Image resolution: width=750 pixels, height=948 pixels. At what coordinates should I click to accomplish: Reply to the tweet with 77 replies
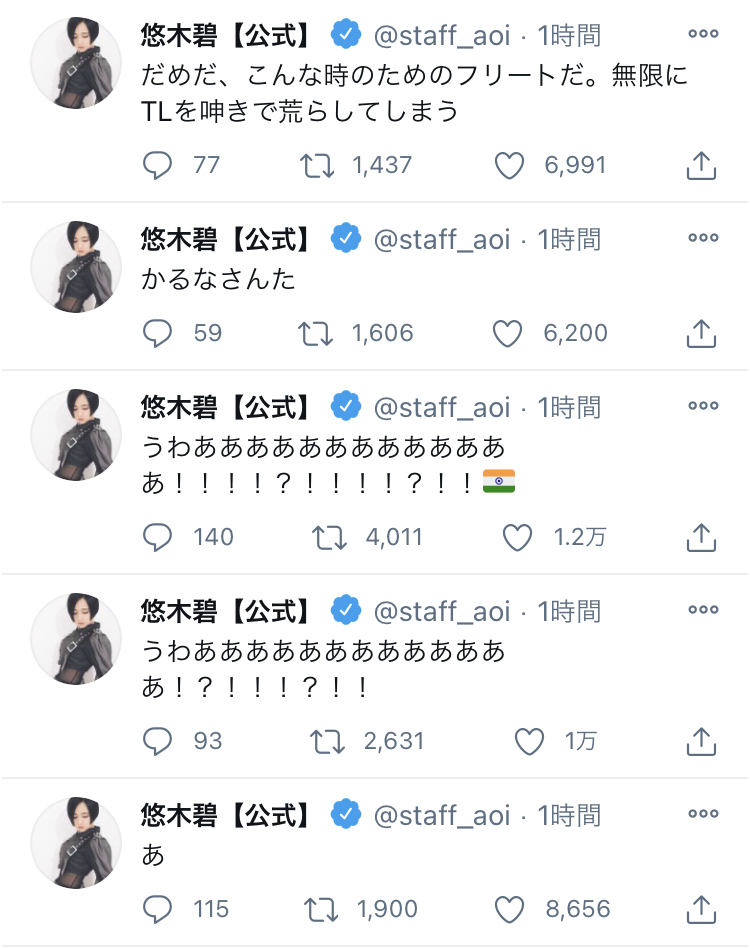point(158,165)
